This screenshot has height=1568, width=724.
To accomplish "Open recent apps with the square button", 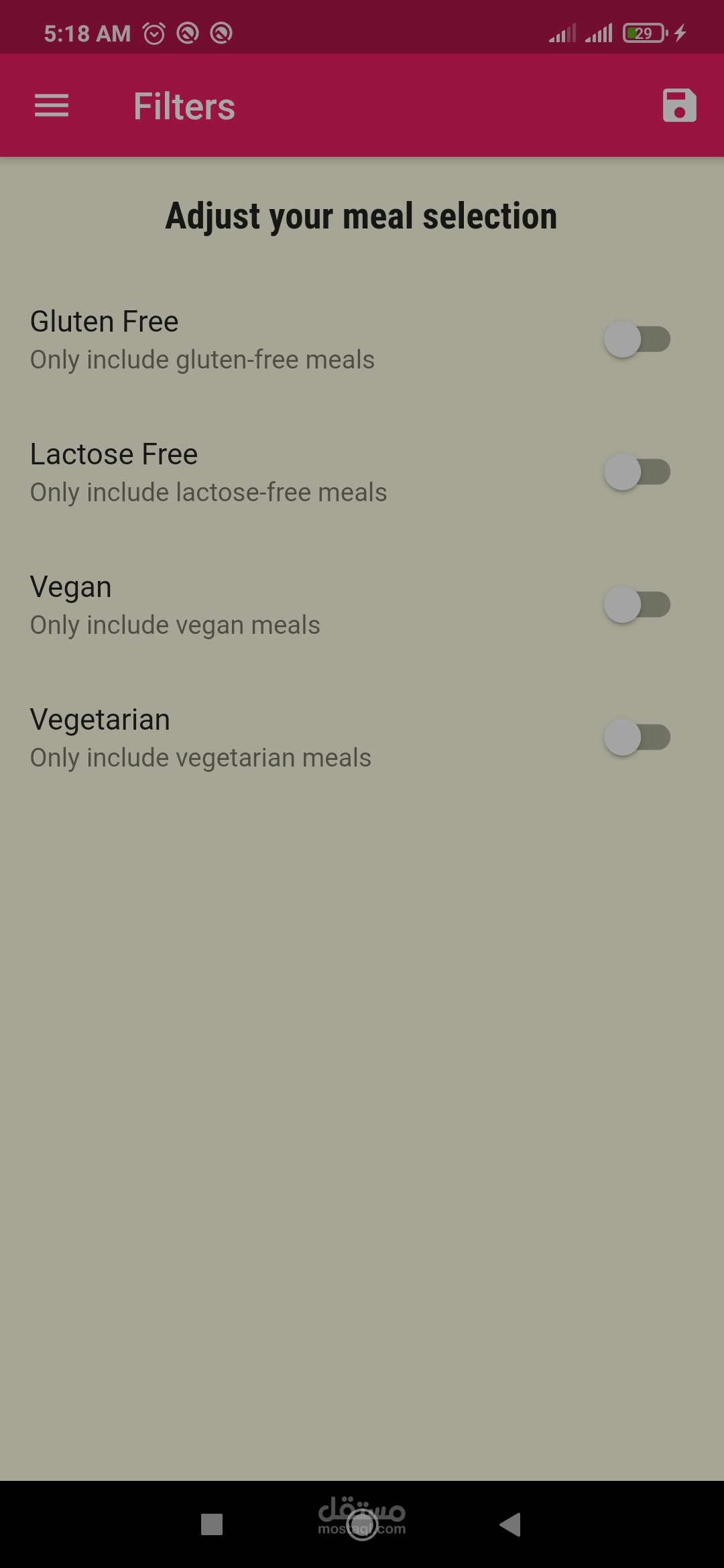I will [x=212, y=1524].
